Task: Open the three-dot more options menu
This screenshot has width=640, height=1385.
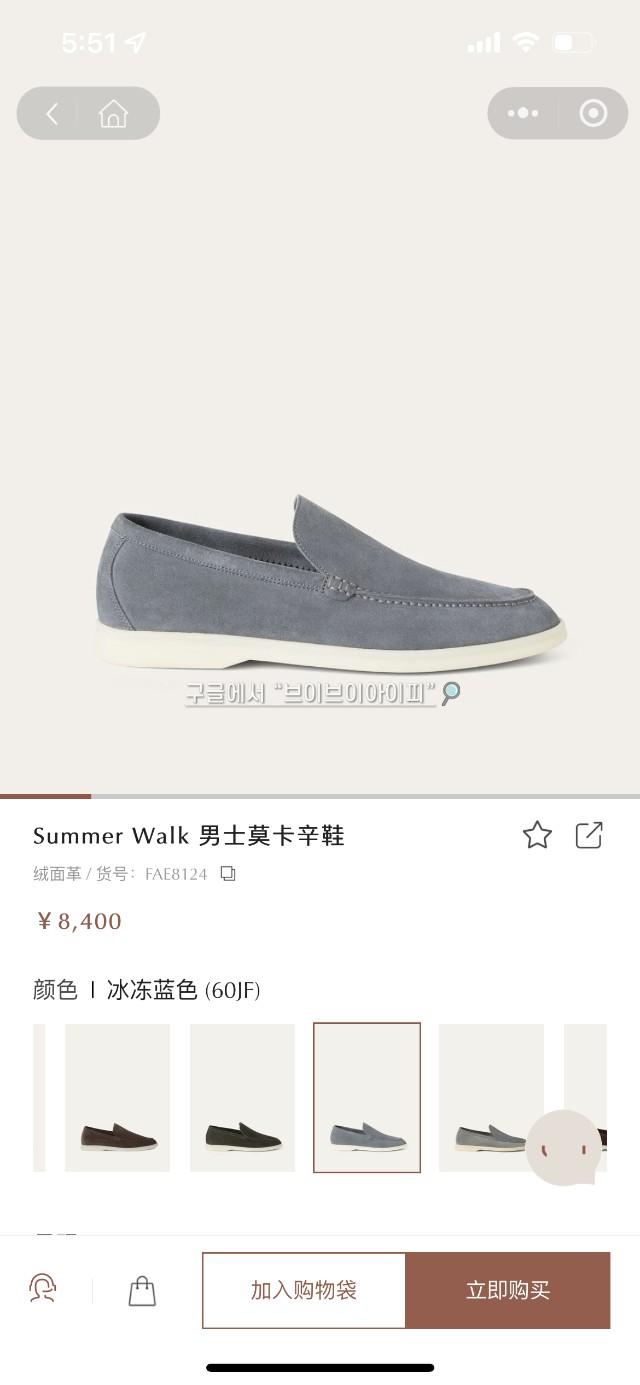Action: pos(522,114)
